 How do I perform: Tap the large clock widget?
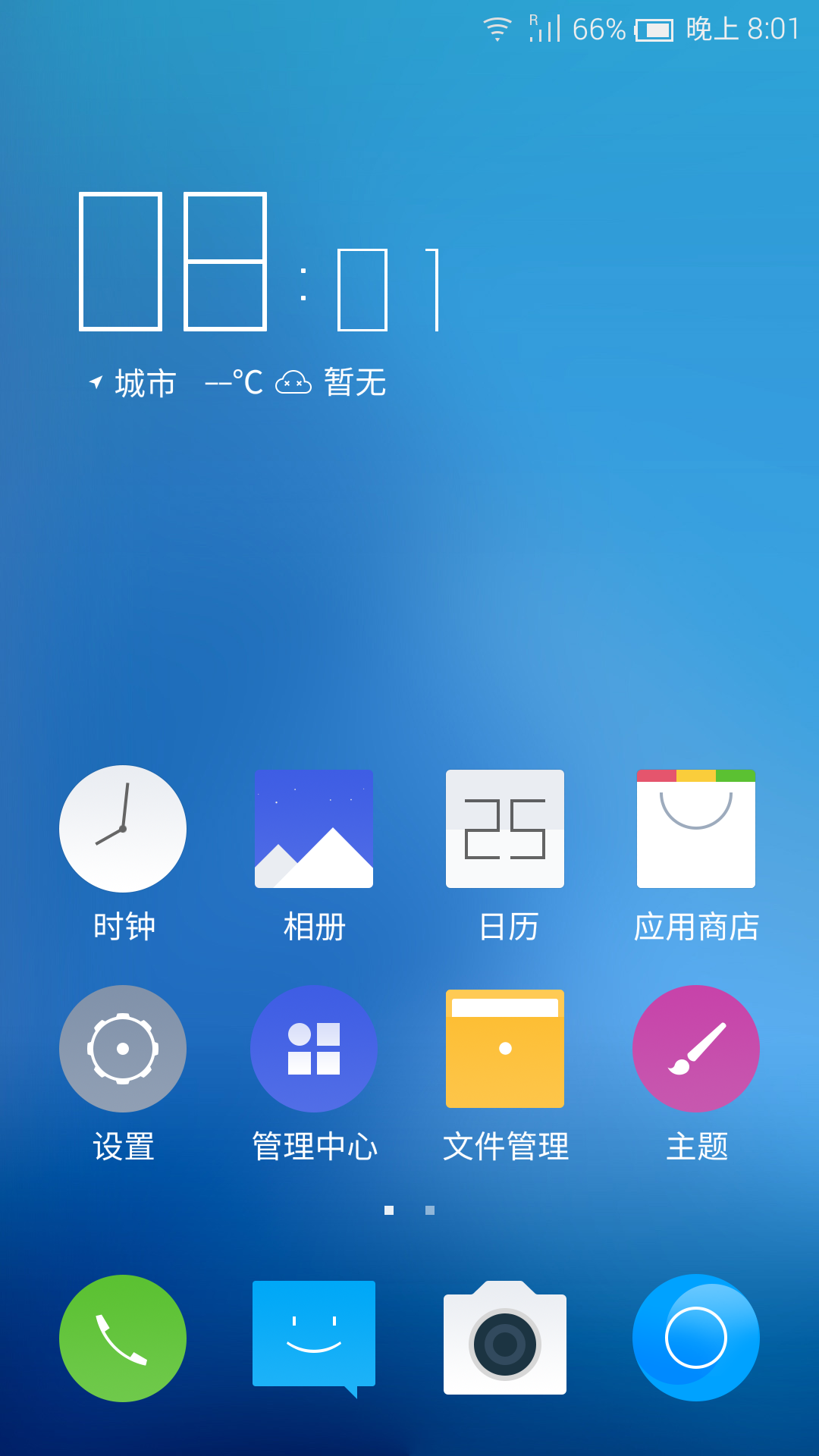pyautogui.click(x=259, y=262)
